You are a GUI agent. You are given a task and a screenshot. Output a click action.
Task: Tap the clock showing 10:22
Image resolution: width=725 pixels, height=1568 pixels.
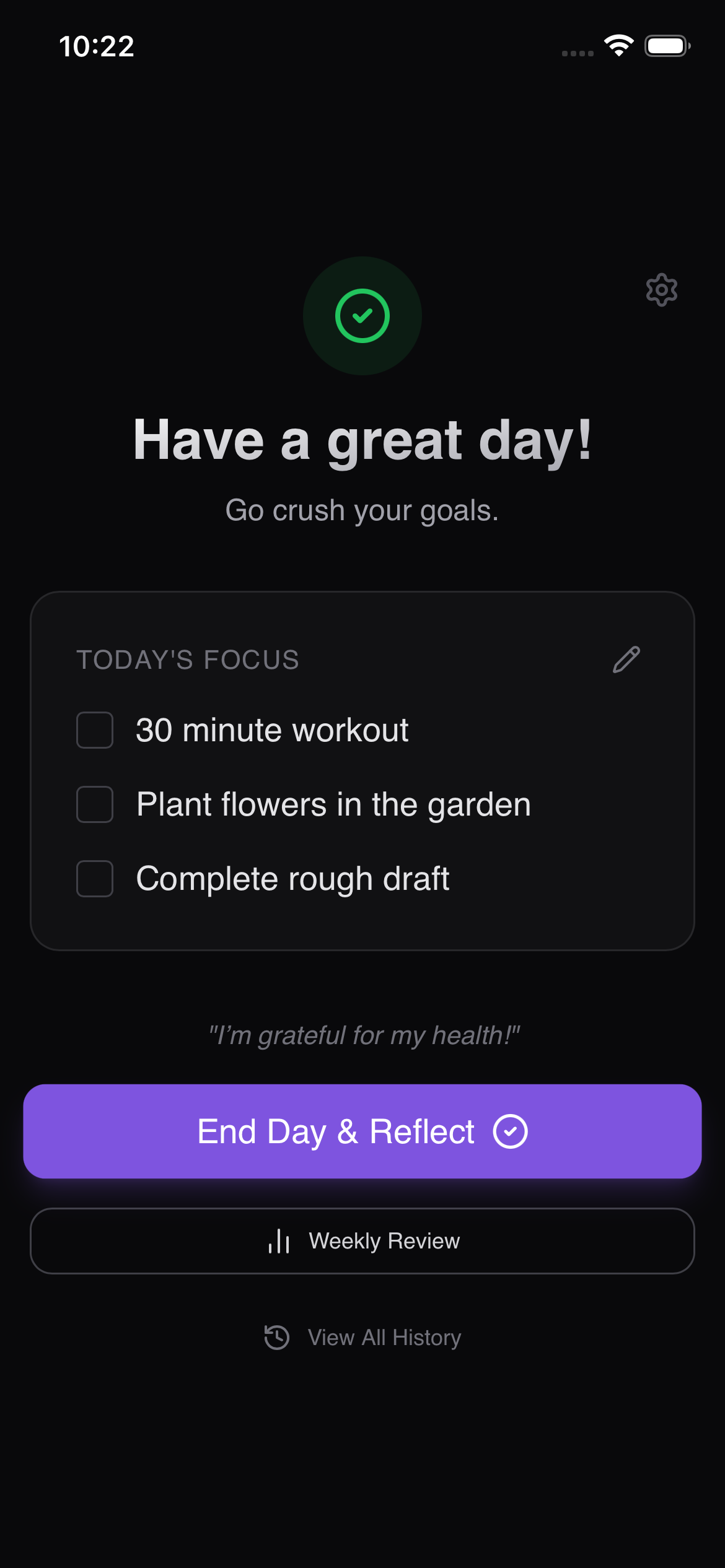click(97, 46)
